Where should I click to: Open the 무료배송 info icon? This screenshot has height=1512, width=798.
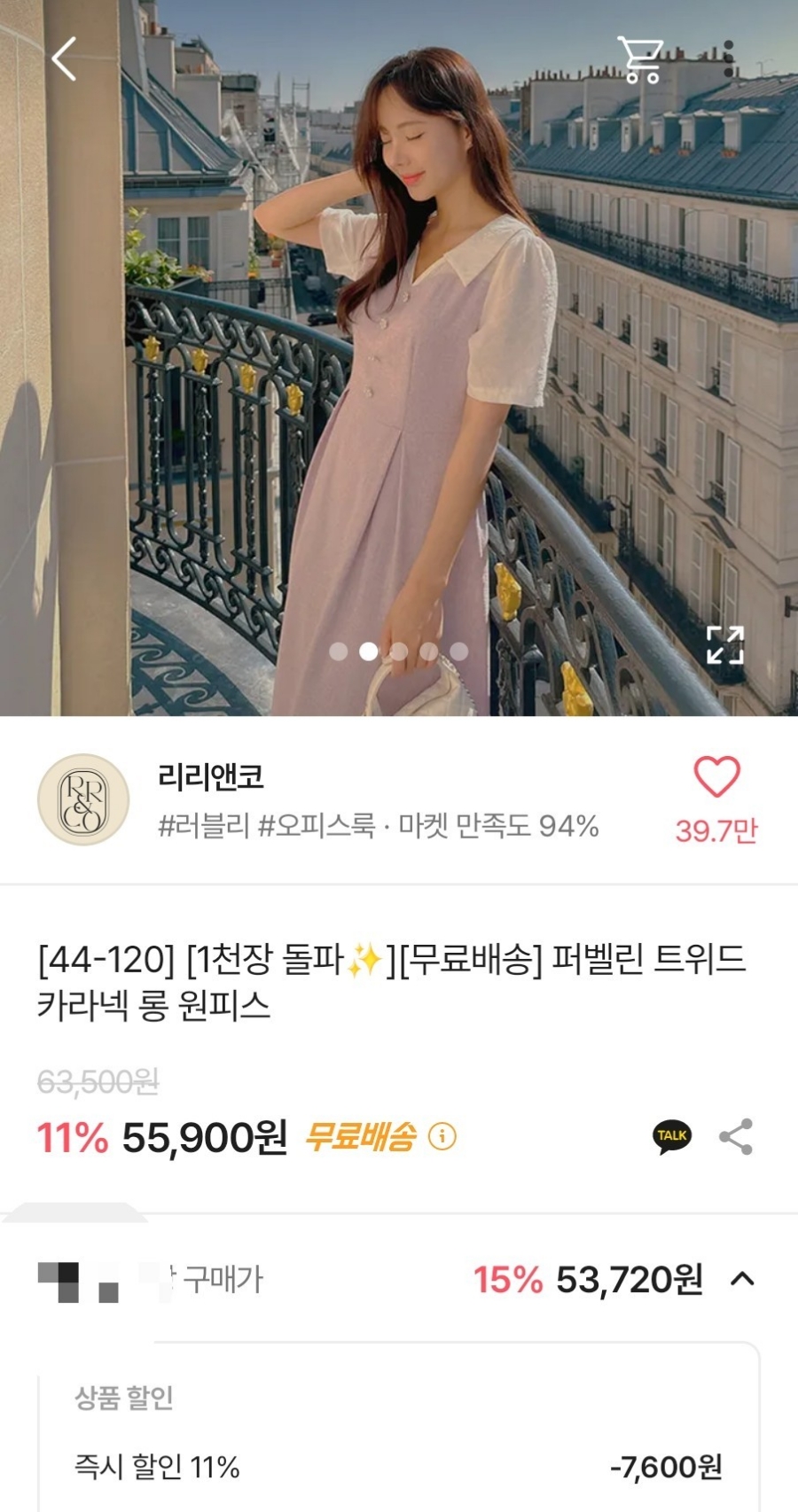point(442,1136)
